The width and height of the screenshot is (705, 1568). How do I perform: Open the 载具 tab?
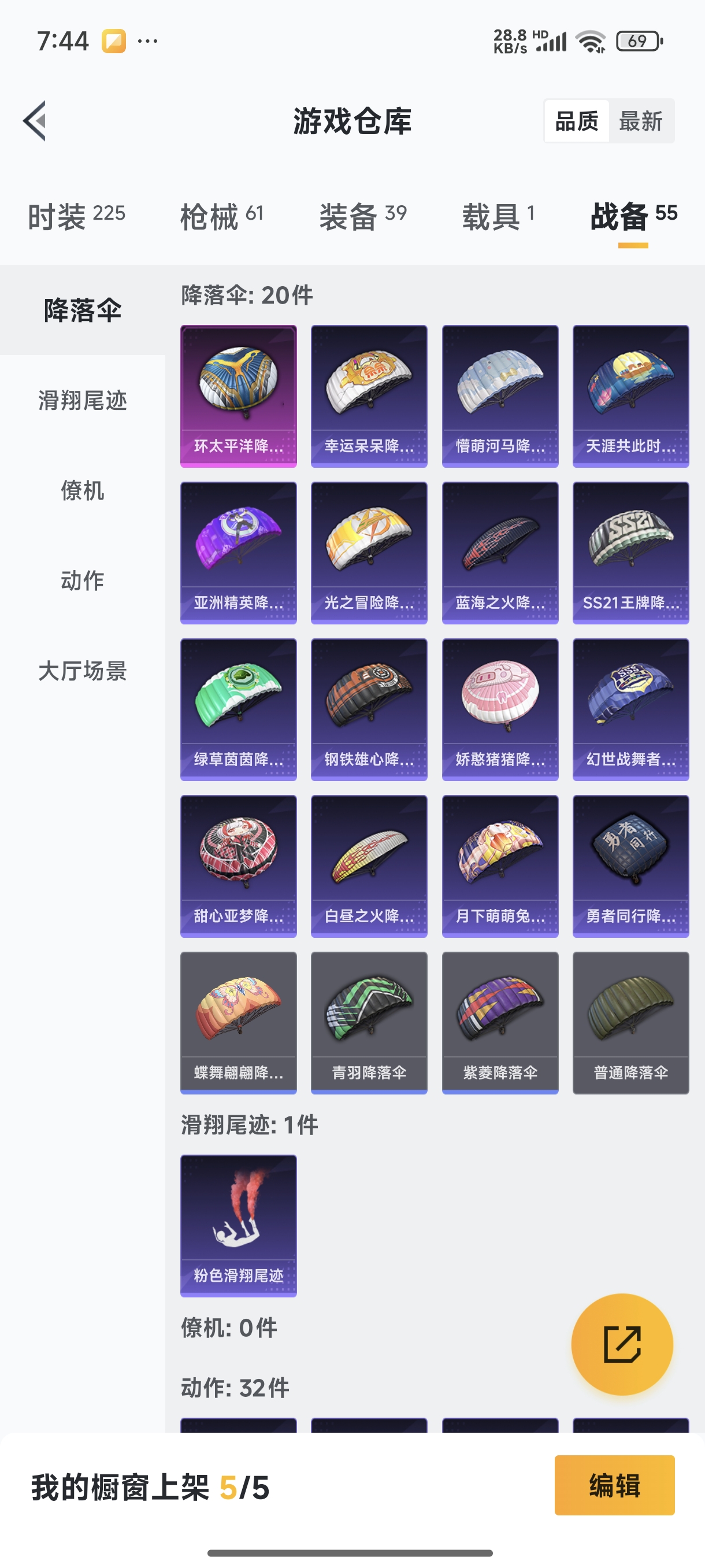pyautogui.click(x=498, y=216)
